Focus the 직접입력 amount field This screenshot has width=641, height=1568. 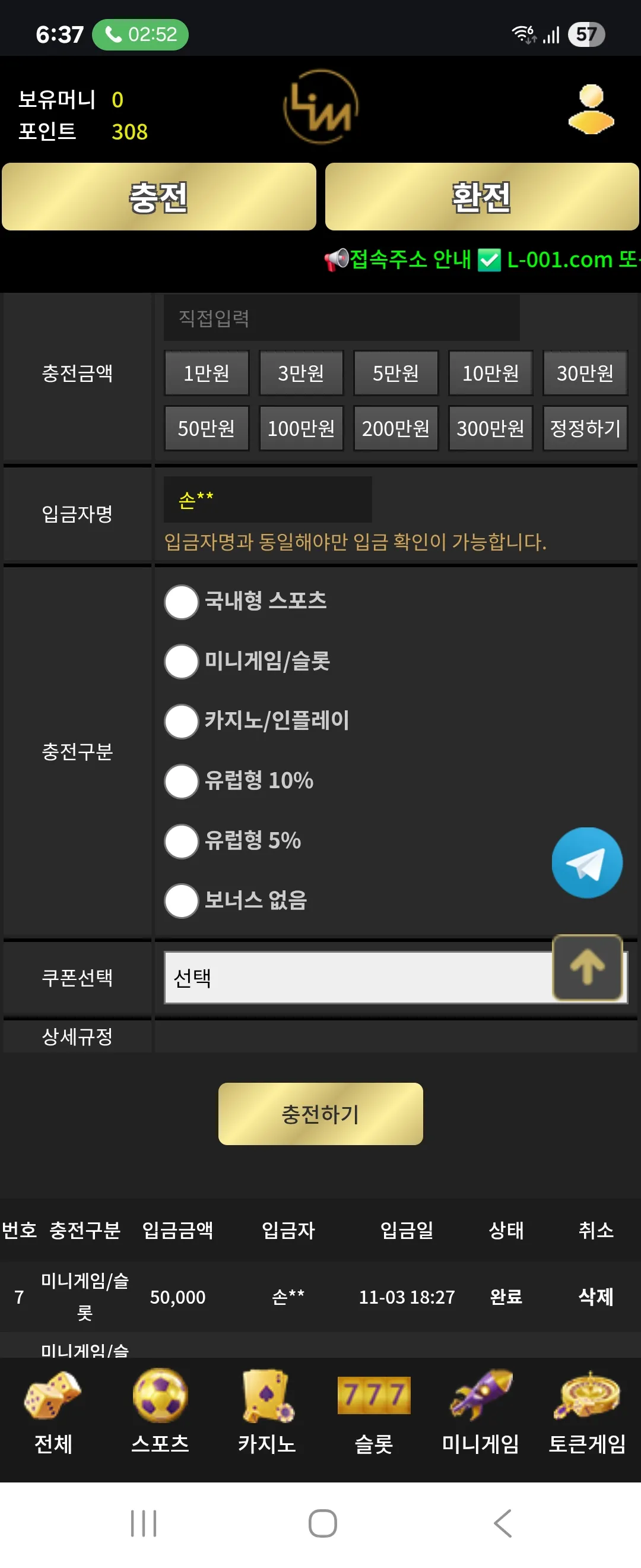341,318
